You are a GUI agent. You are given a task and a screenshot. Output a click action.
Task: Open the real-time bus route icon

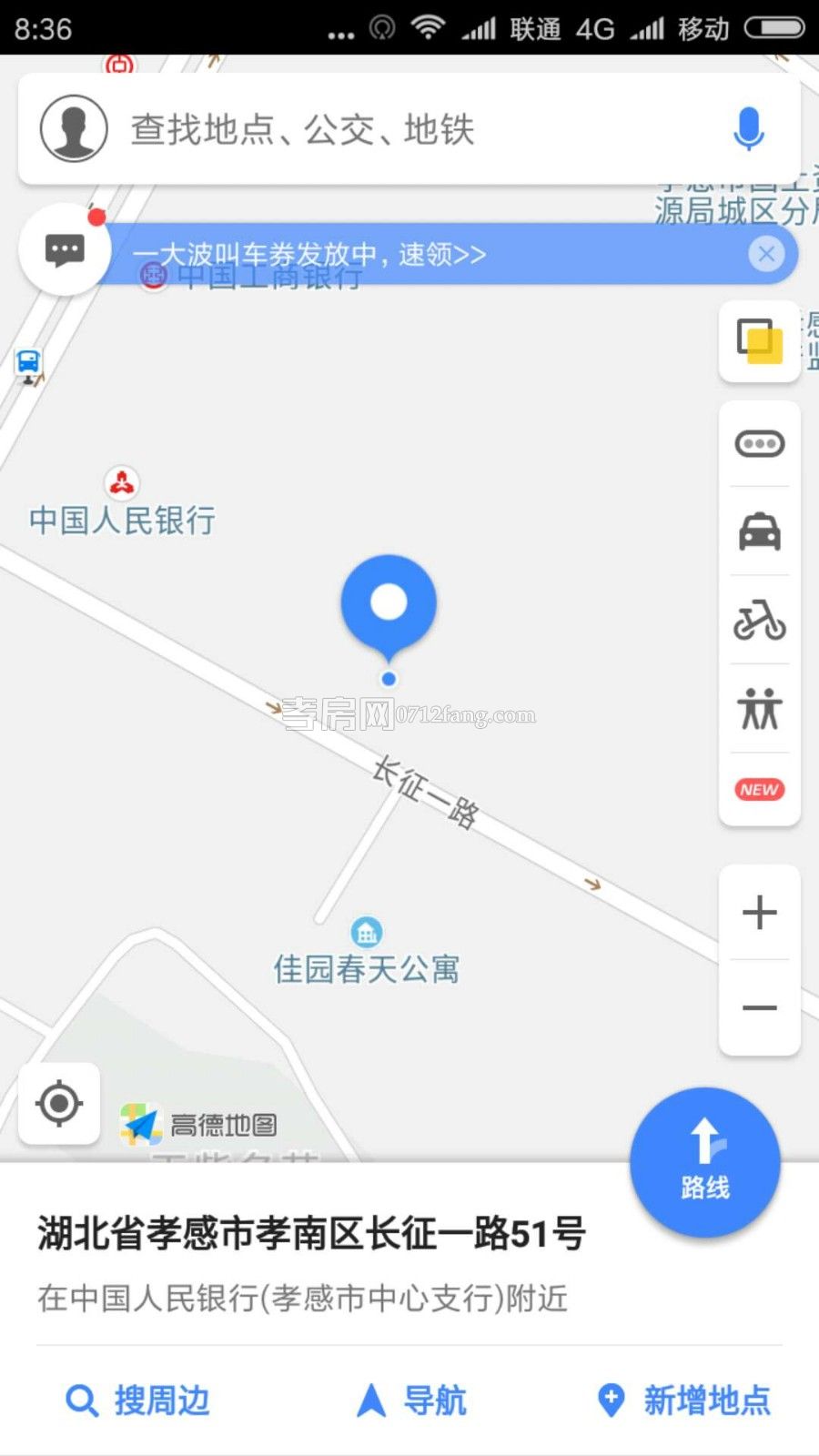[x=758, y=443]
